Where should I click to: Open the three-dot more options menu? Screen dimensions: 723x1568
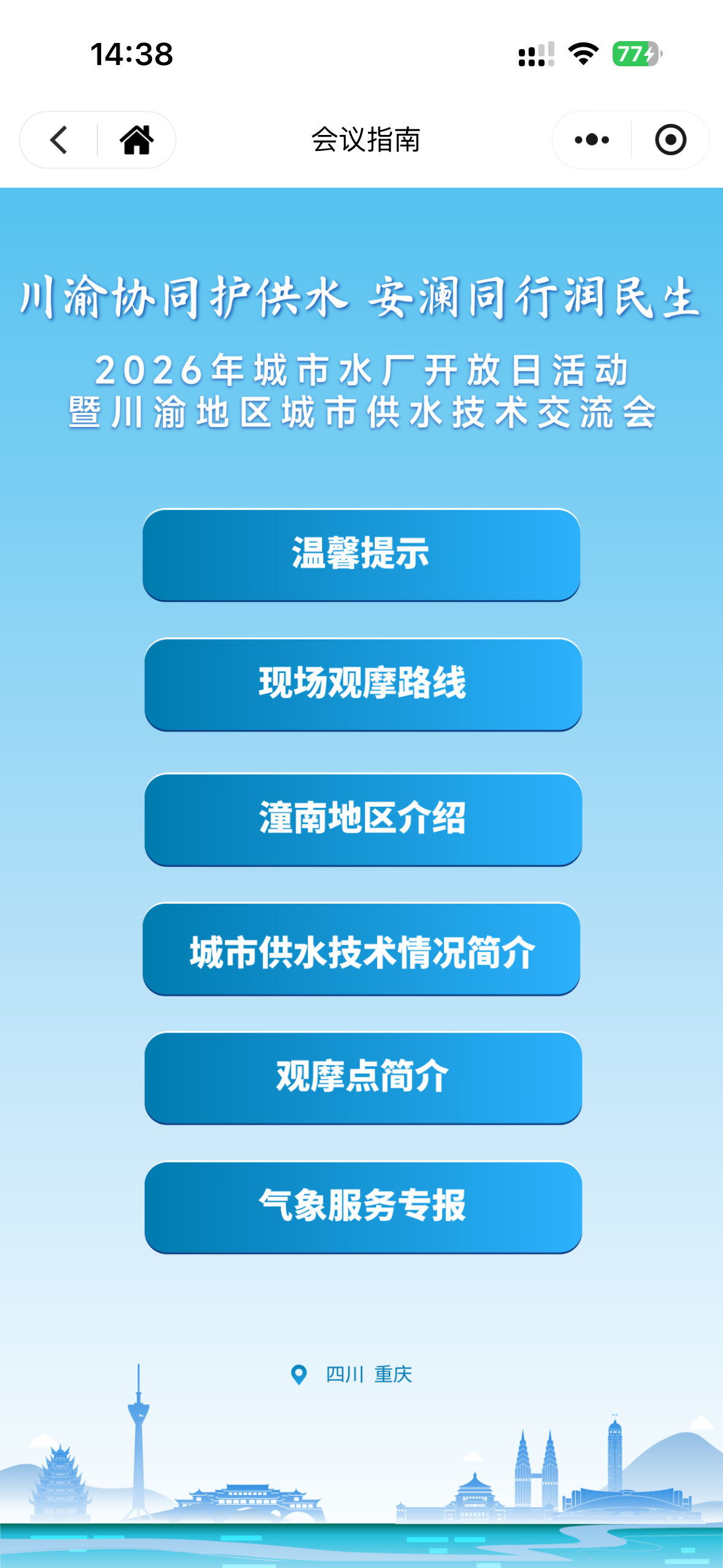pos(592,140)
